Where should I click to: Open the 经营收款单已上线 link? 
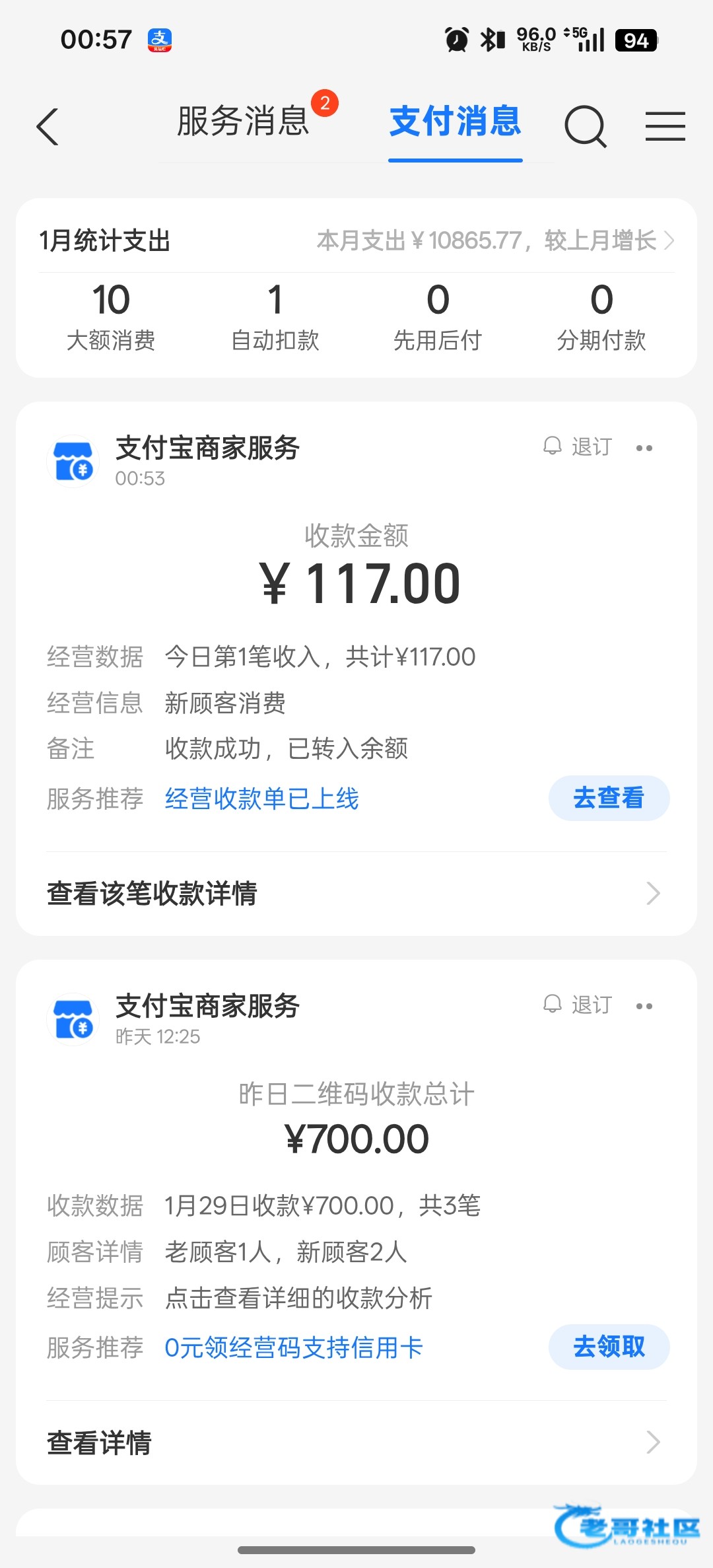261,799
